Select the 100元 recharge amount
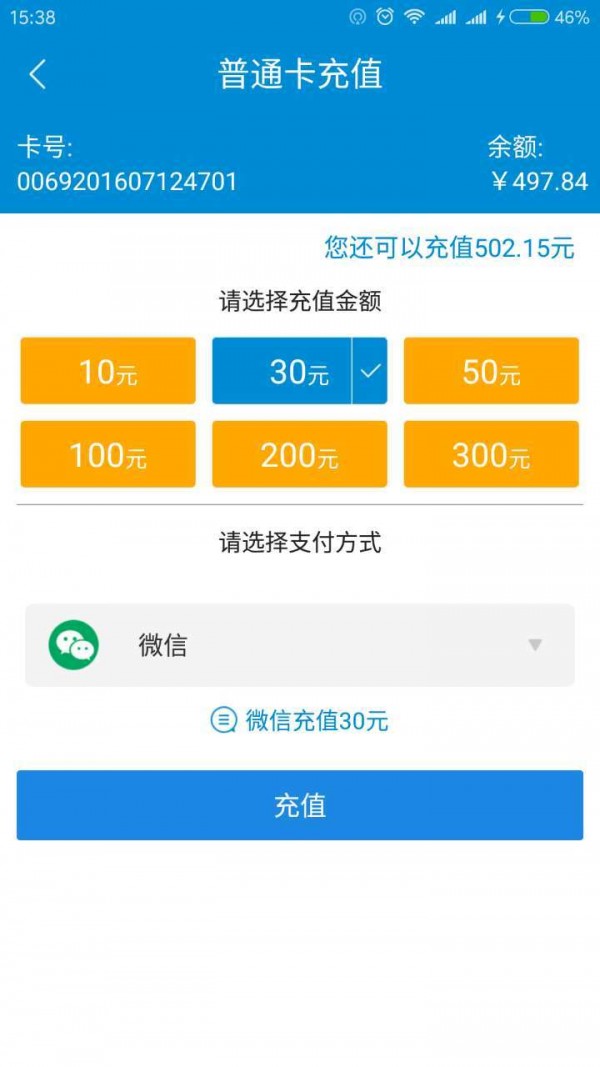This screenshot has height=1067, width=600. [x=108, y=455]
